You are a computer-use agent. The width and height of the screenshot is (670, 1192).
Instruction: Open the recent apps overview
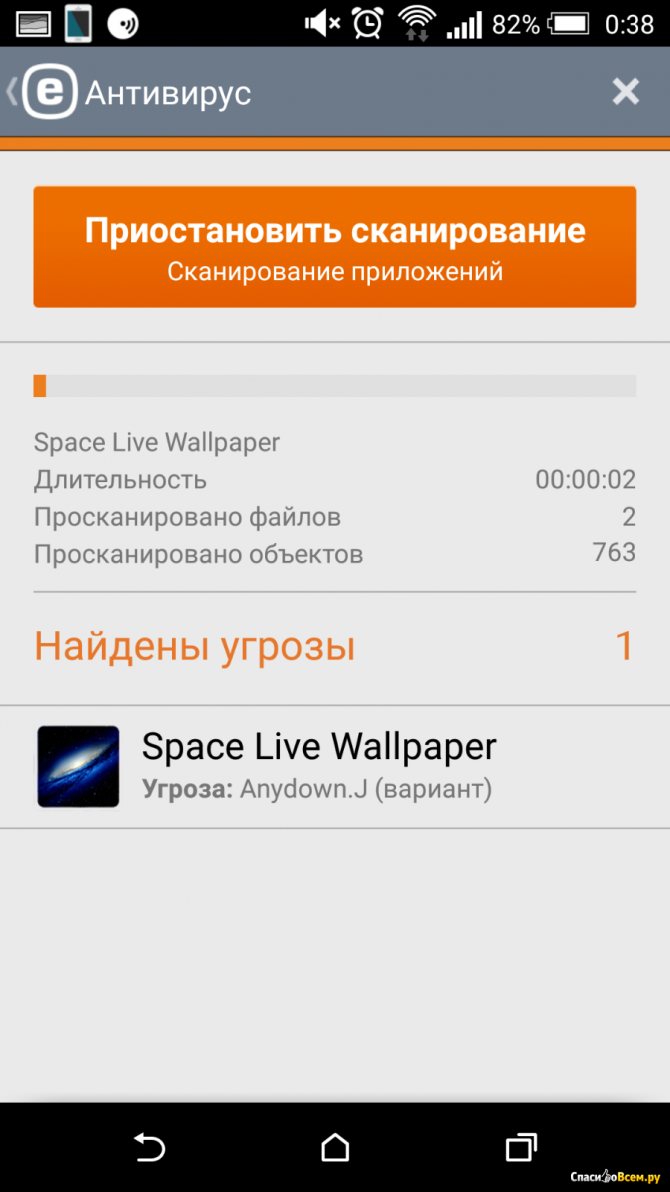[521, 1147]
